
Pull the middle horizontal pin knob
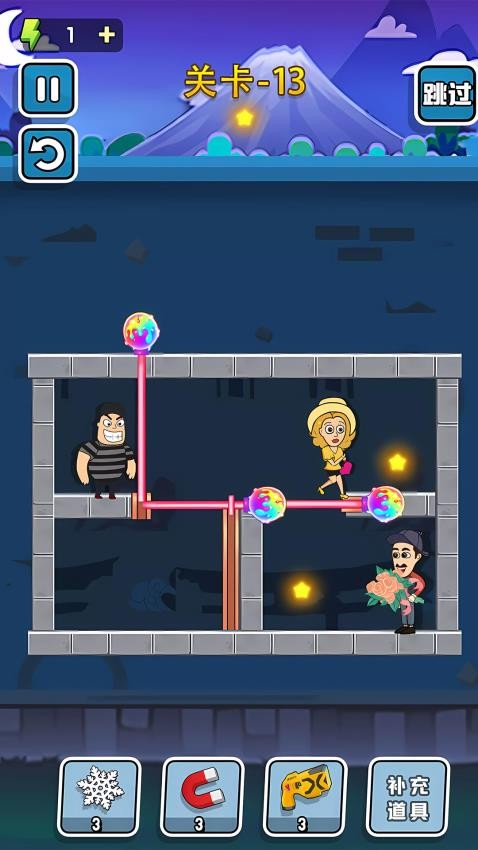[267, 505]
